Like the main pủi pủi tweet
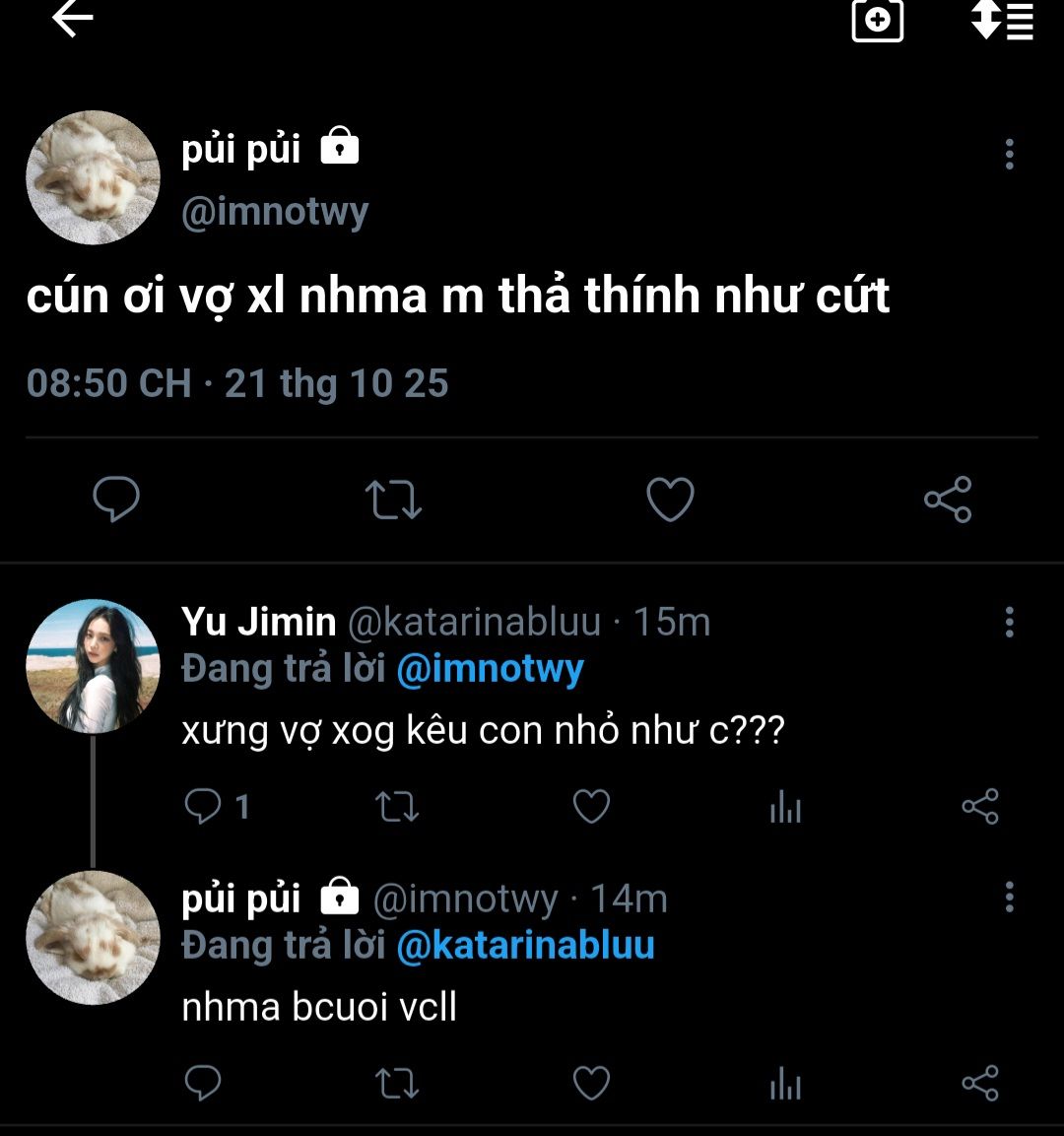Image resolution: width=1064 pixels, height=1136 pixels. pos(670,500)
